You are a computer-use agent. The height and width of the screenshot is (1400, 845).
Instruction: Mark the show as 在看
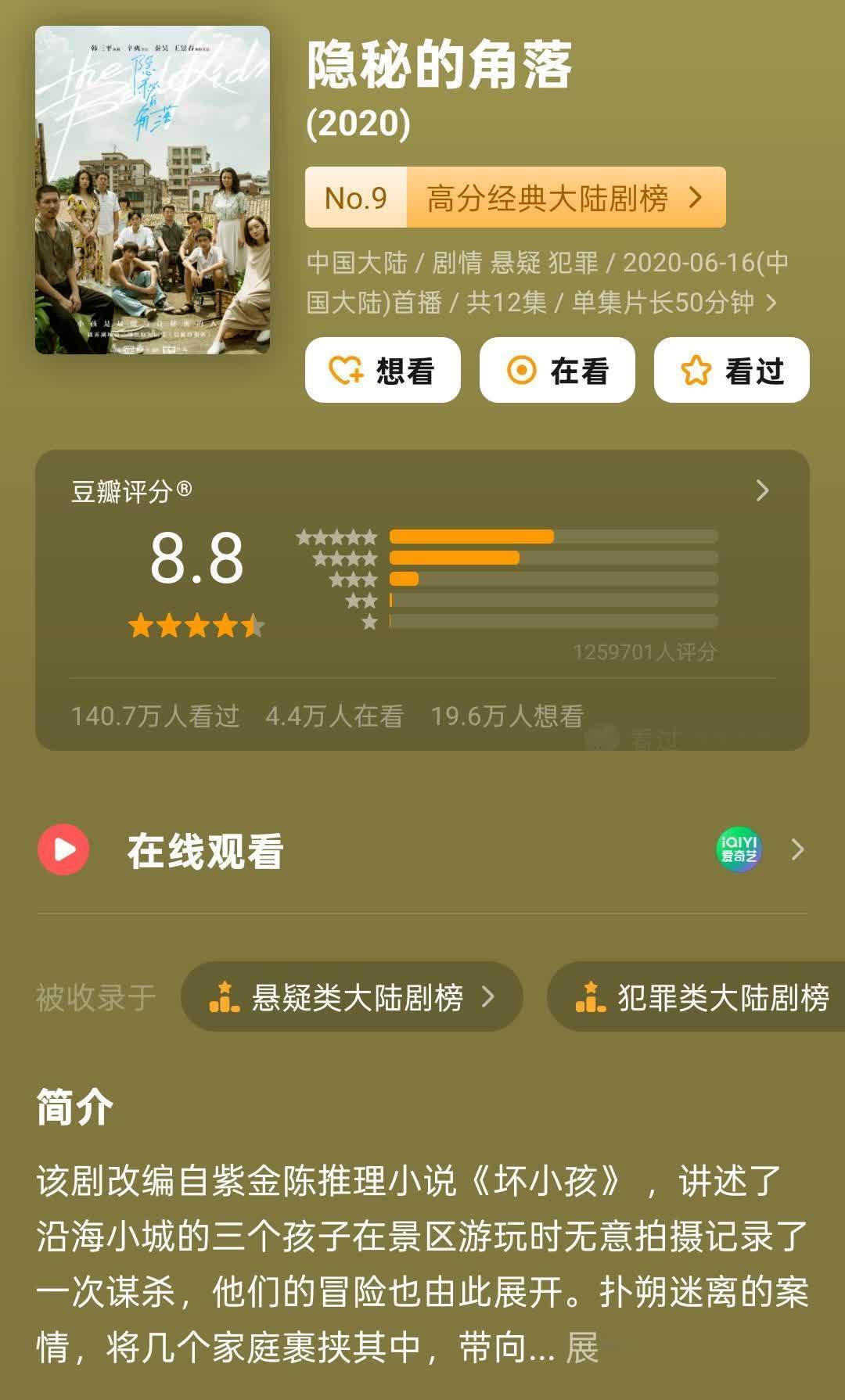(557, 370)
